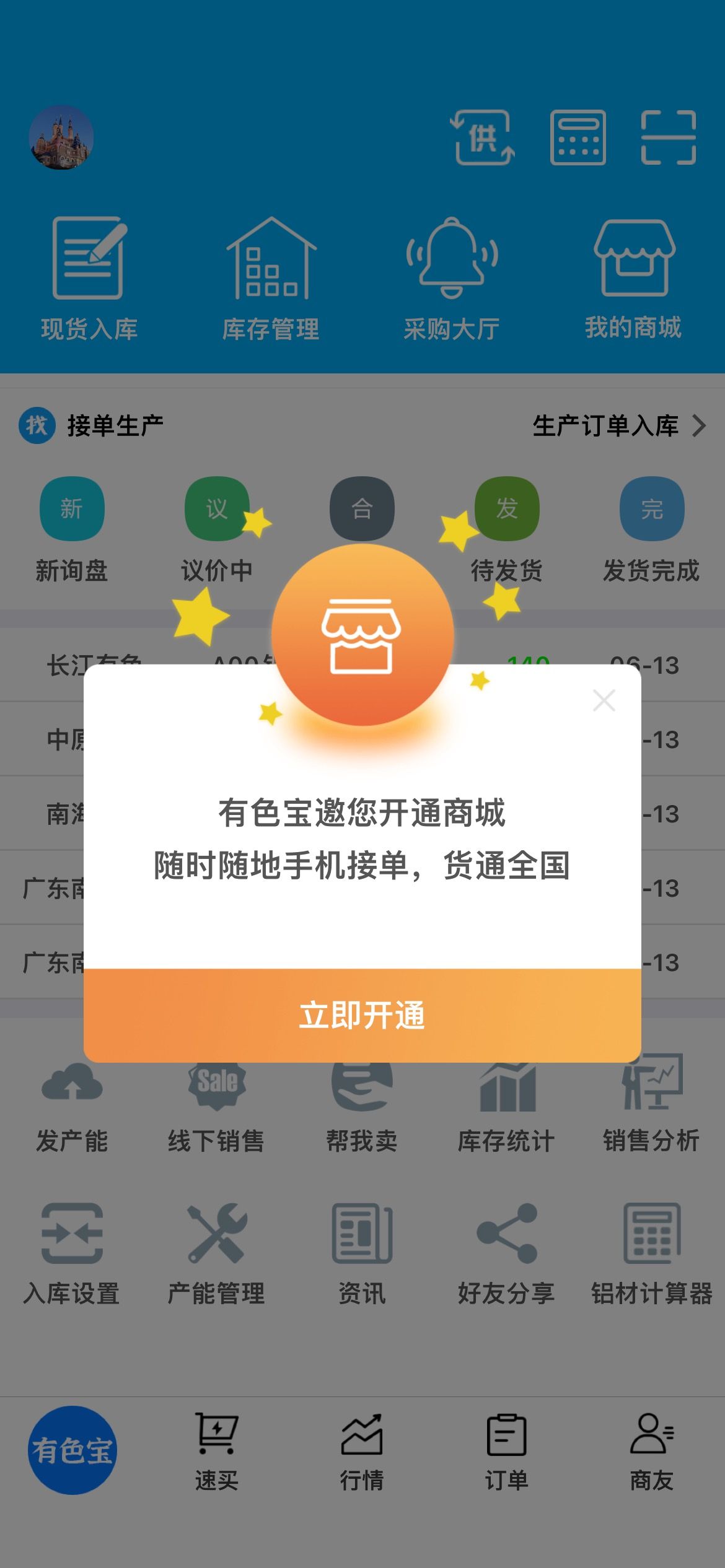Open the 供 supply switch icon
Image resolution: width=725 pixels, height=1568 pixels.
pyautogui.click(x=483, y=137)
